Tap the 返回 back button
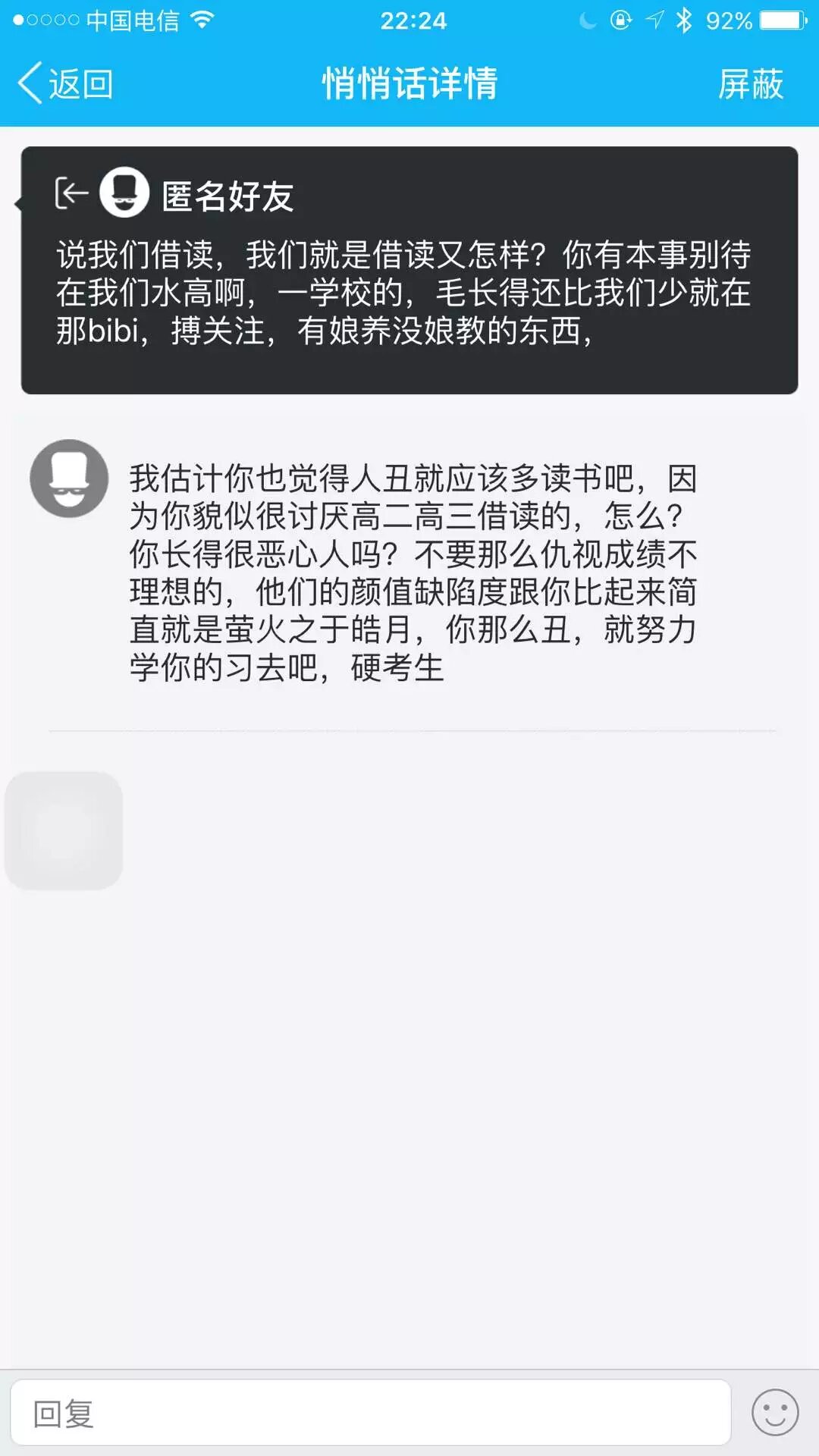Viewport: 819px width, 1456px height. pyautogui.click(x=65, y=83)
